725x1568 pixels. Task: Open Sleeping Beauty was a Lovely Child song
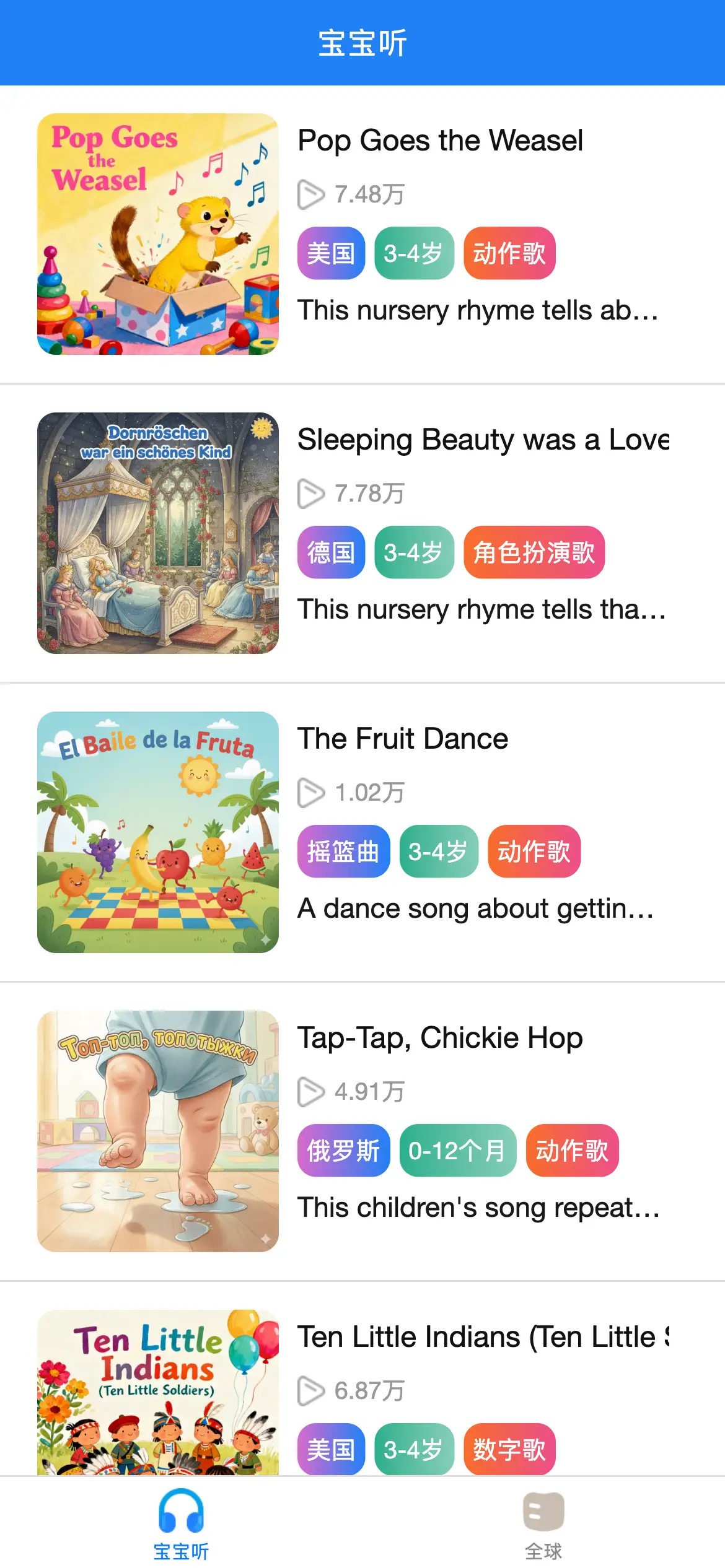[x=362, y=533]
